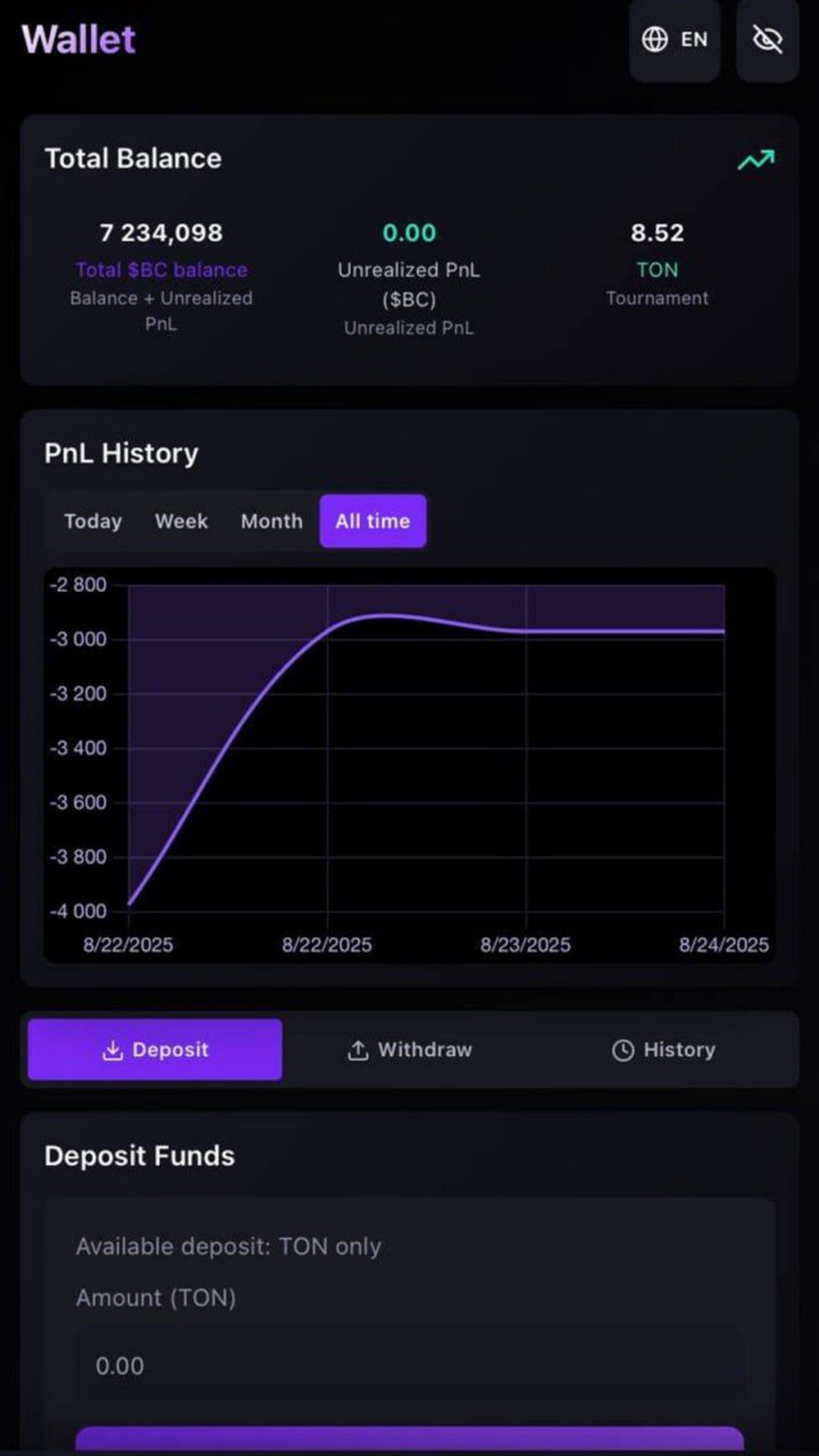
Task: Click the clock icon next to History
Action: pos(623,1050)
